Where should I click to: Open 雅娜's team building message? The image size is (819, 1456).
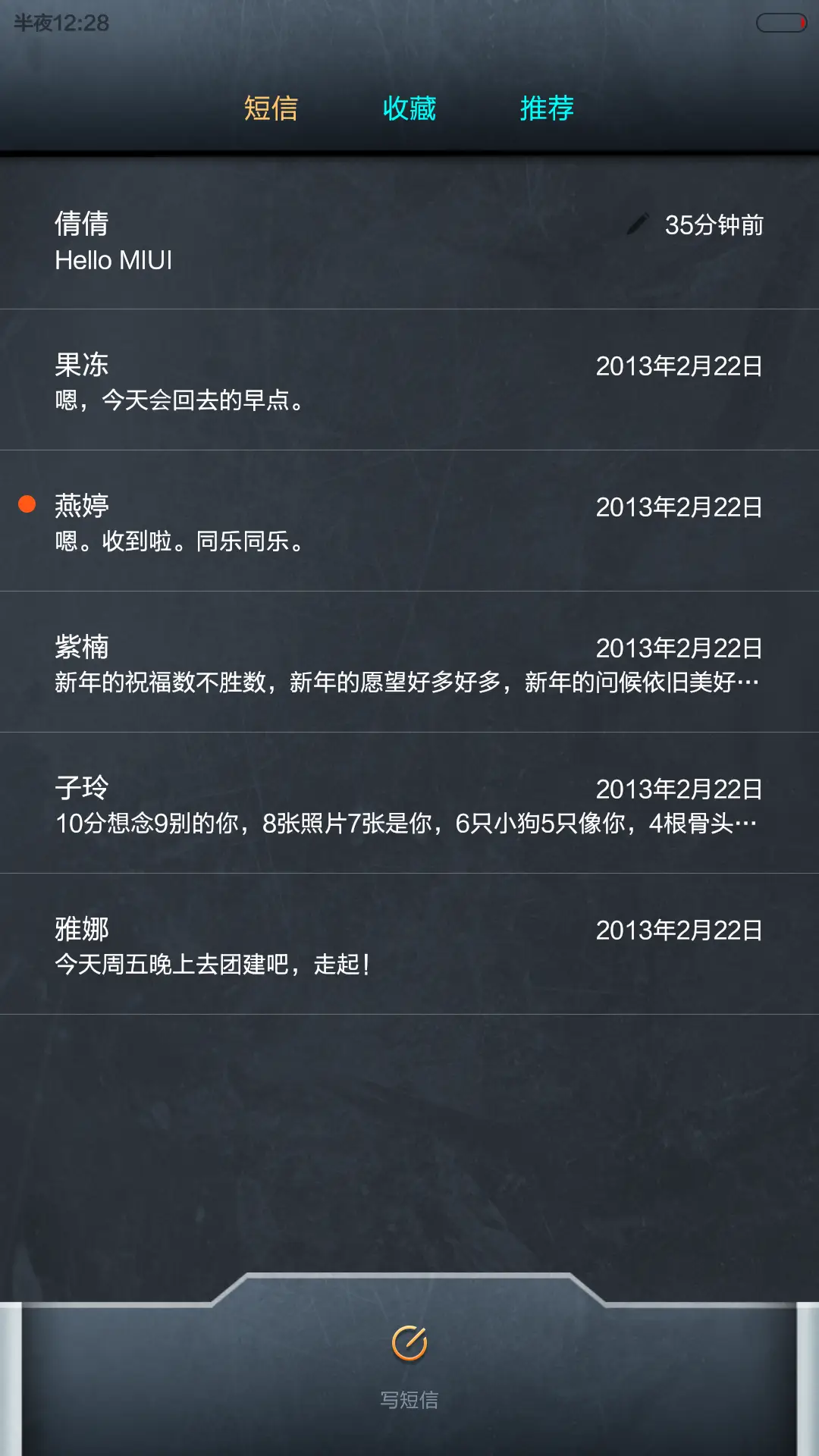[x=303, y=944]
